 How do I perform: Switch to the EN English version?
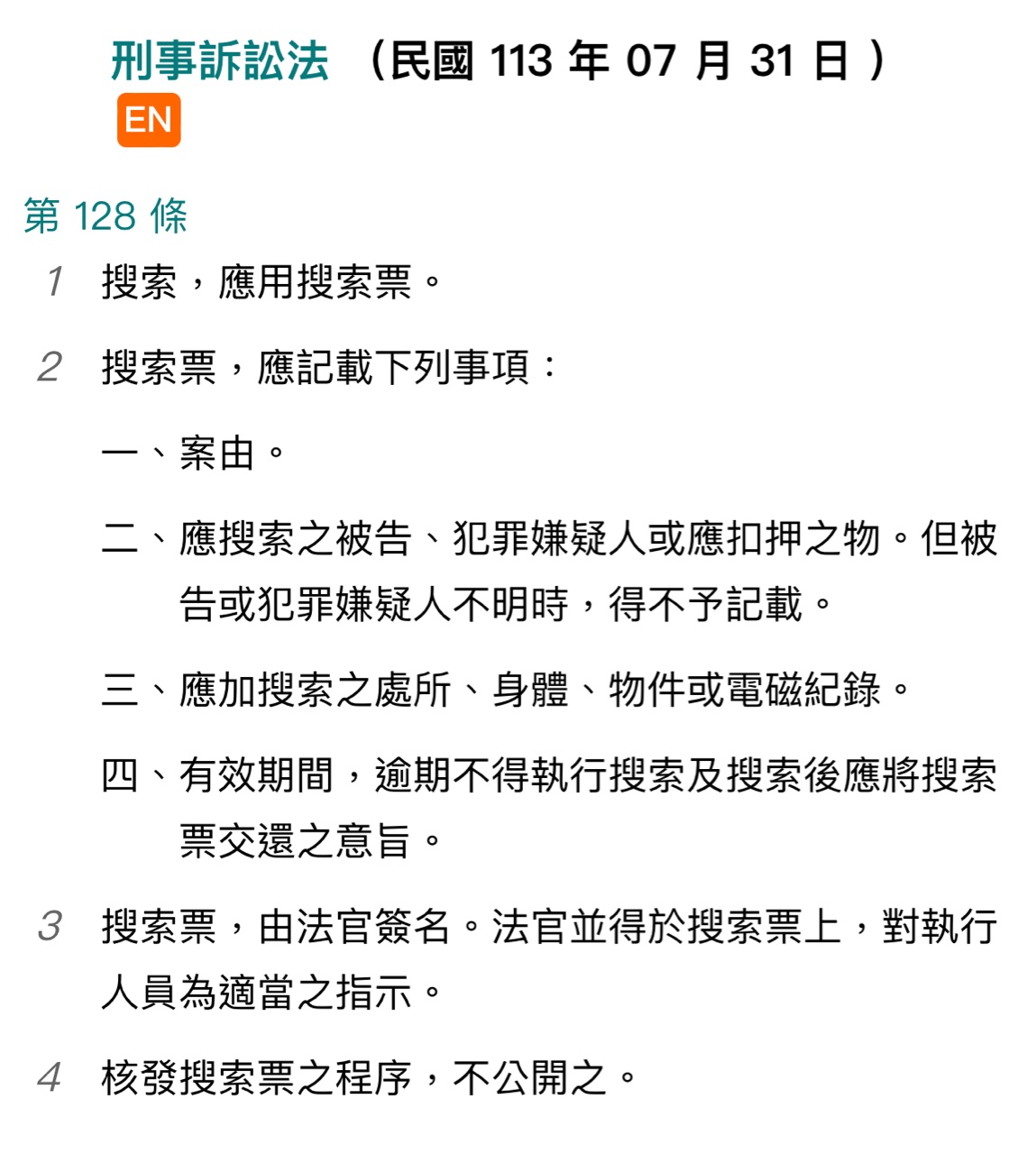click(x=148, y=120)
